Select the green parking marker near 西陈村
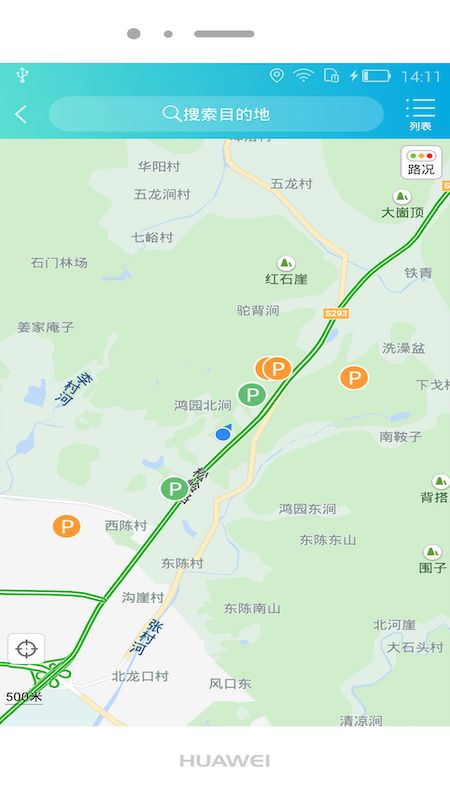Image resolution: width=450 pixels, height=800 pixels. (174, 489)
